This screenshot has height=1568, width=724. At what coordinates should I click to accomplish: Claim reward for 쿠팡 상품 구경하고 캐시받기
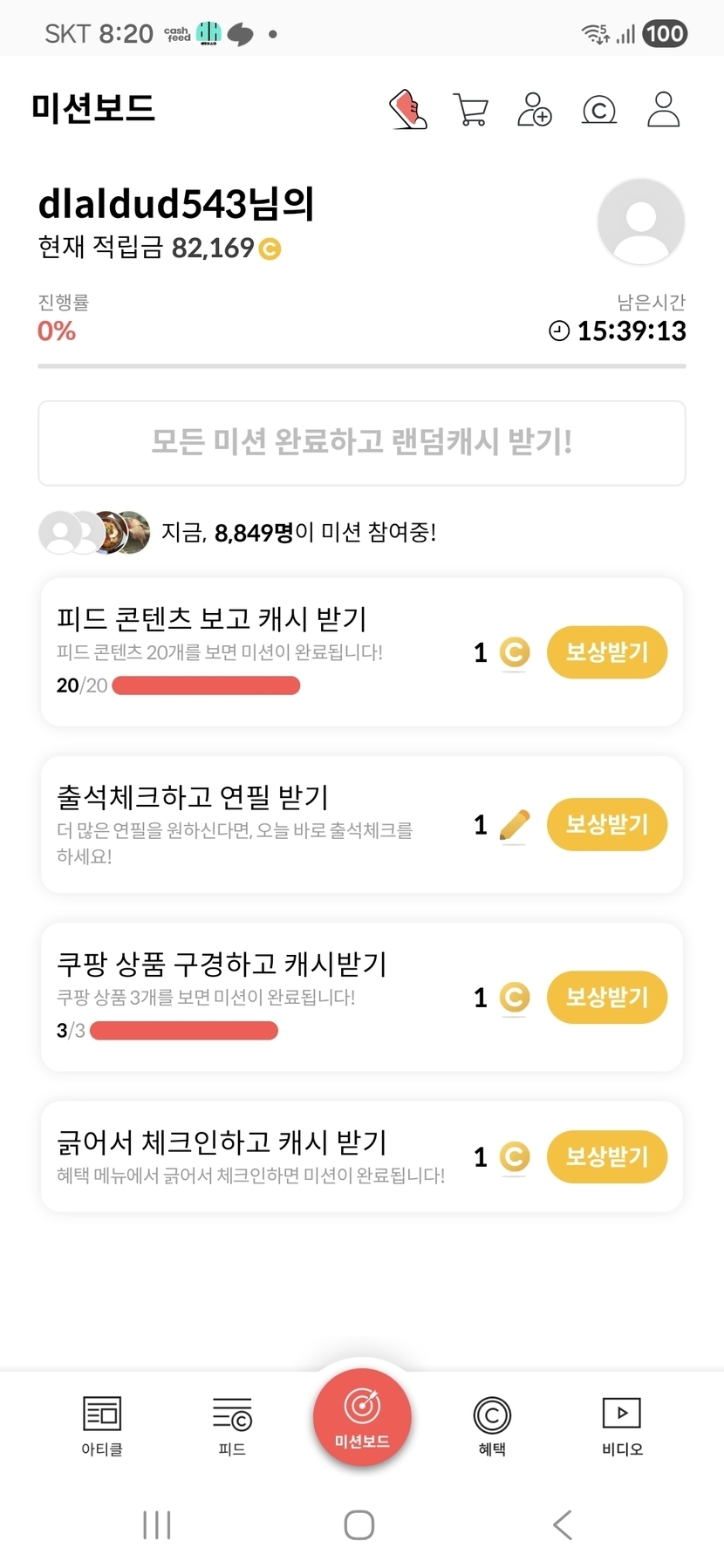606,997
